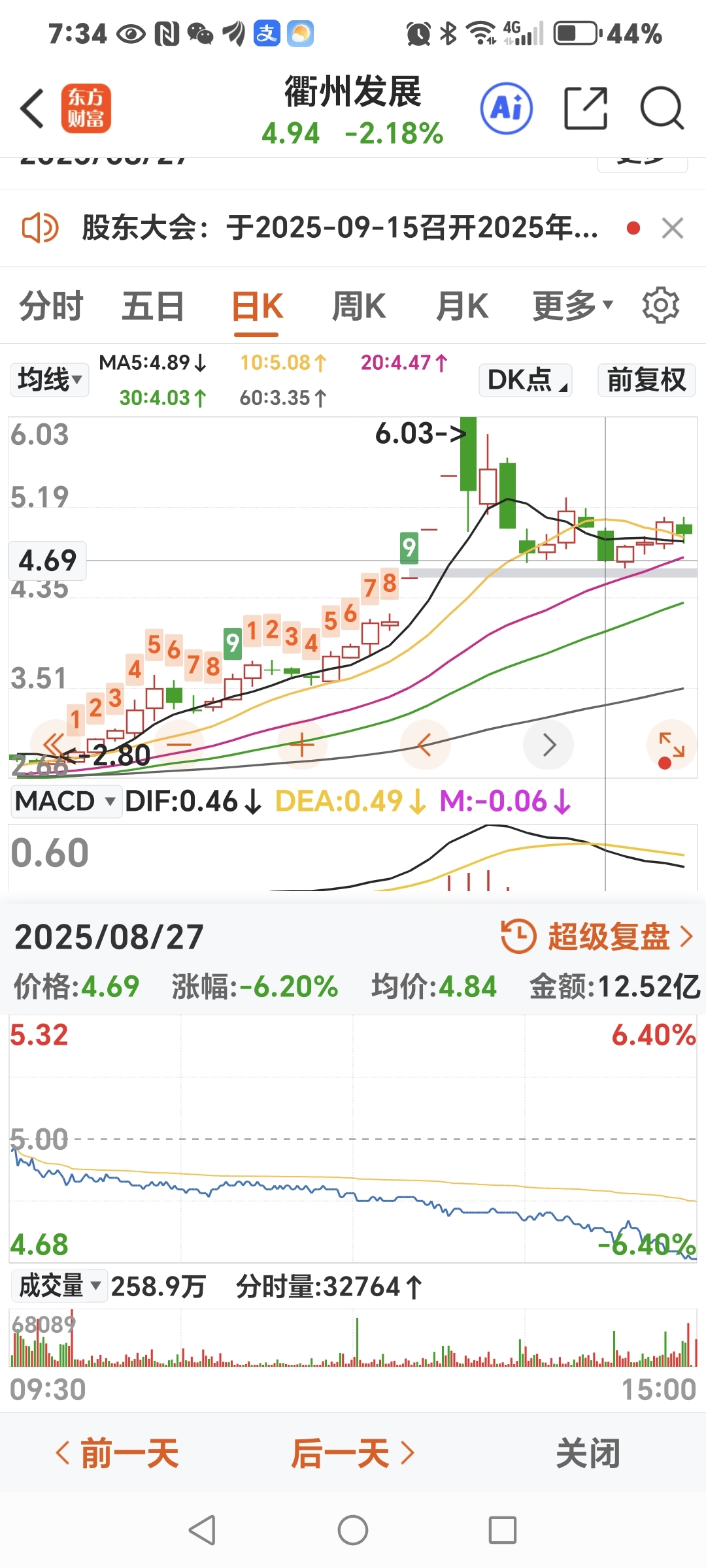Open the 股东大会 announcement

[339, 228]
